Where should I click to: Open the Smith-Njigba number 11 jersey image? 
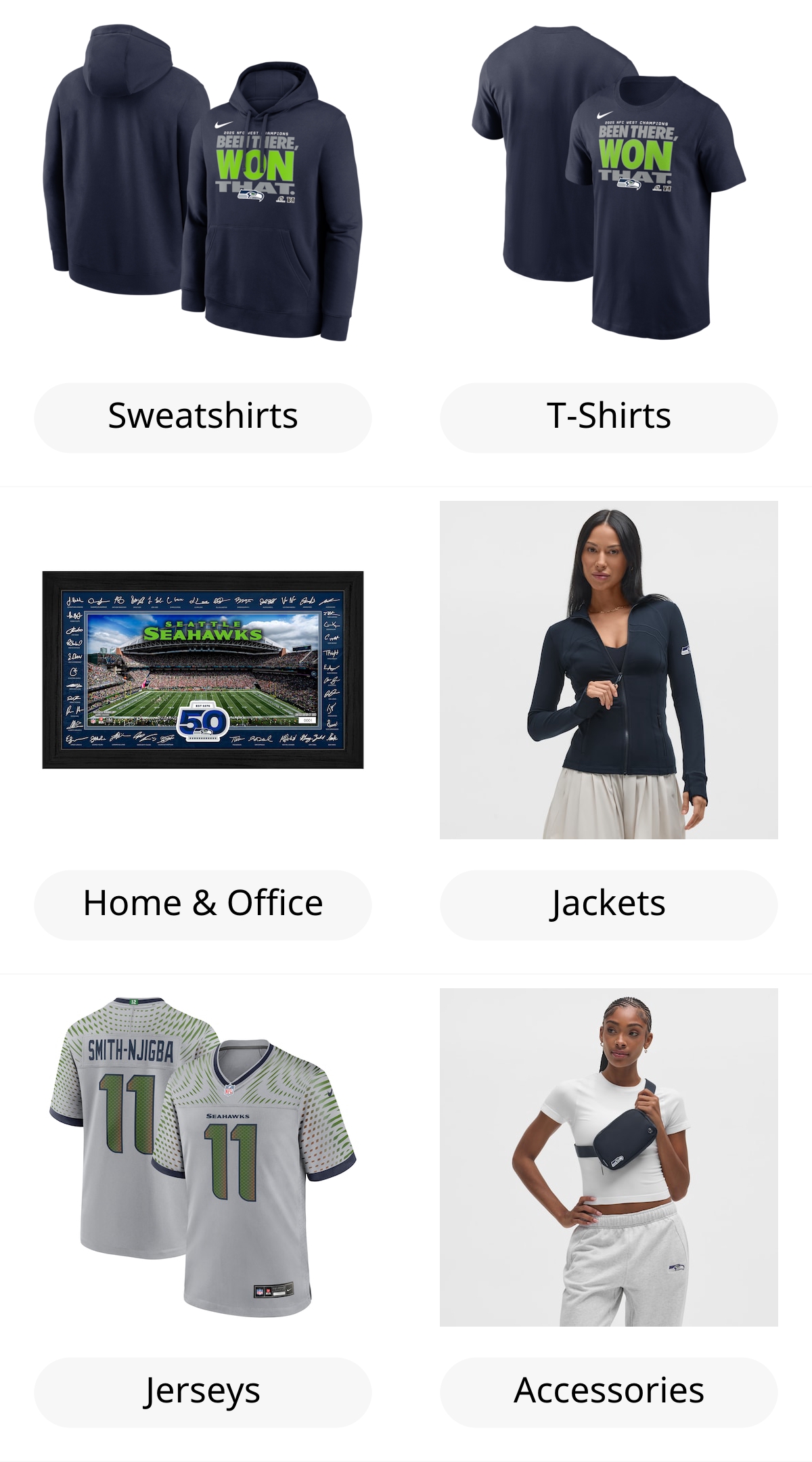tap(203, 1157)
